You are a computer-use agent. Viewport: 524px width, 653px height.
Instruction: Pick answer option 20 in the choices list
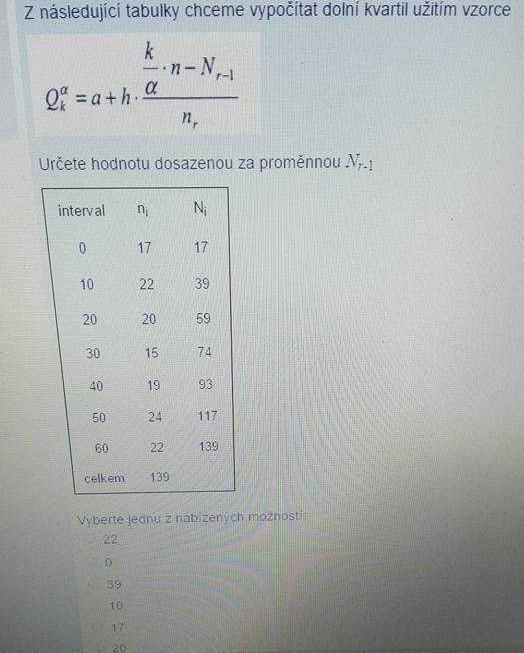point(119,648)
